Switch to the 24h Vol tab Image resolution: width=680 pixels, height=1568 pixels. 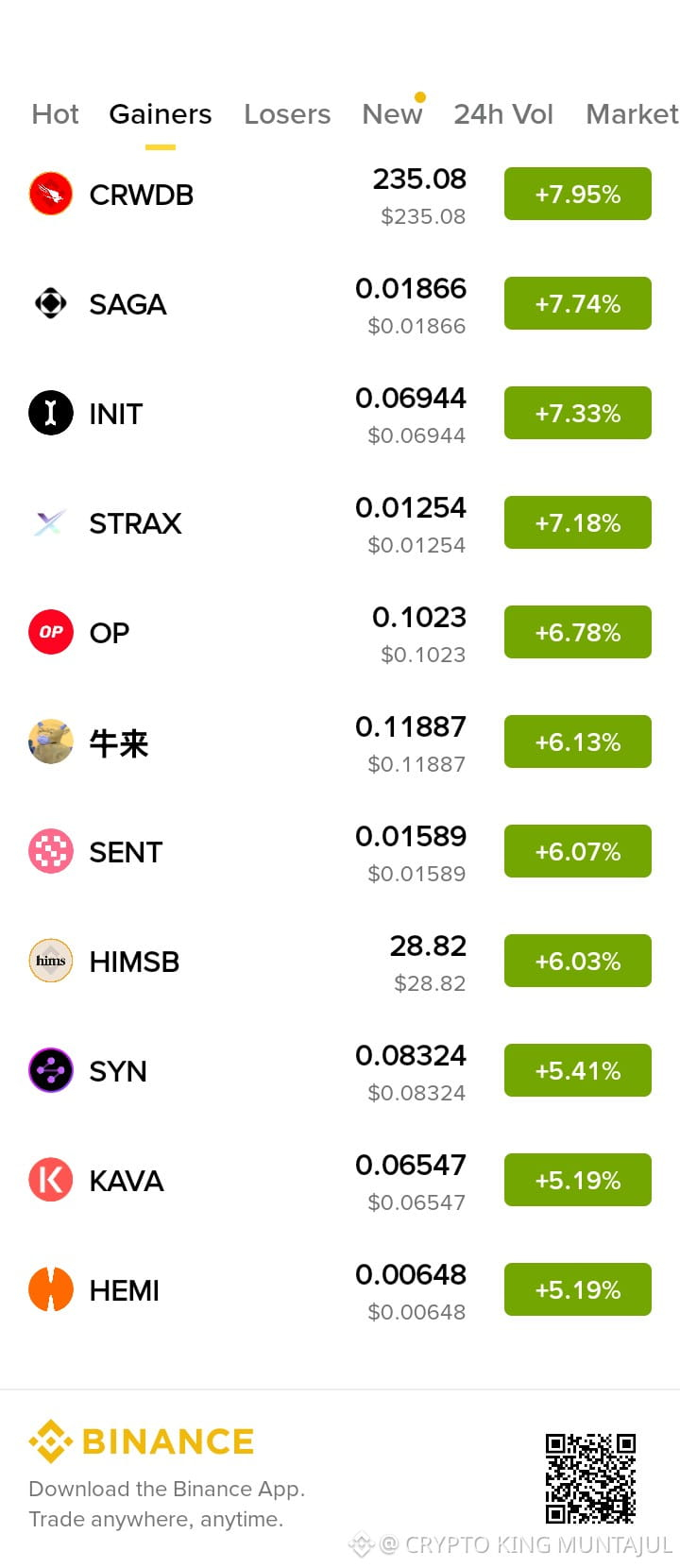tap(503, 114)
